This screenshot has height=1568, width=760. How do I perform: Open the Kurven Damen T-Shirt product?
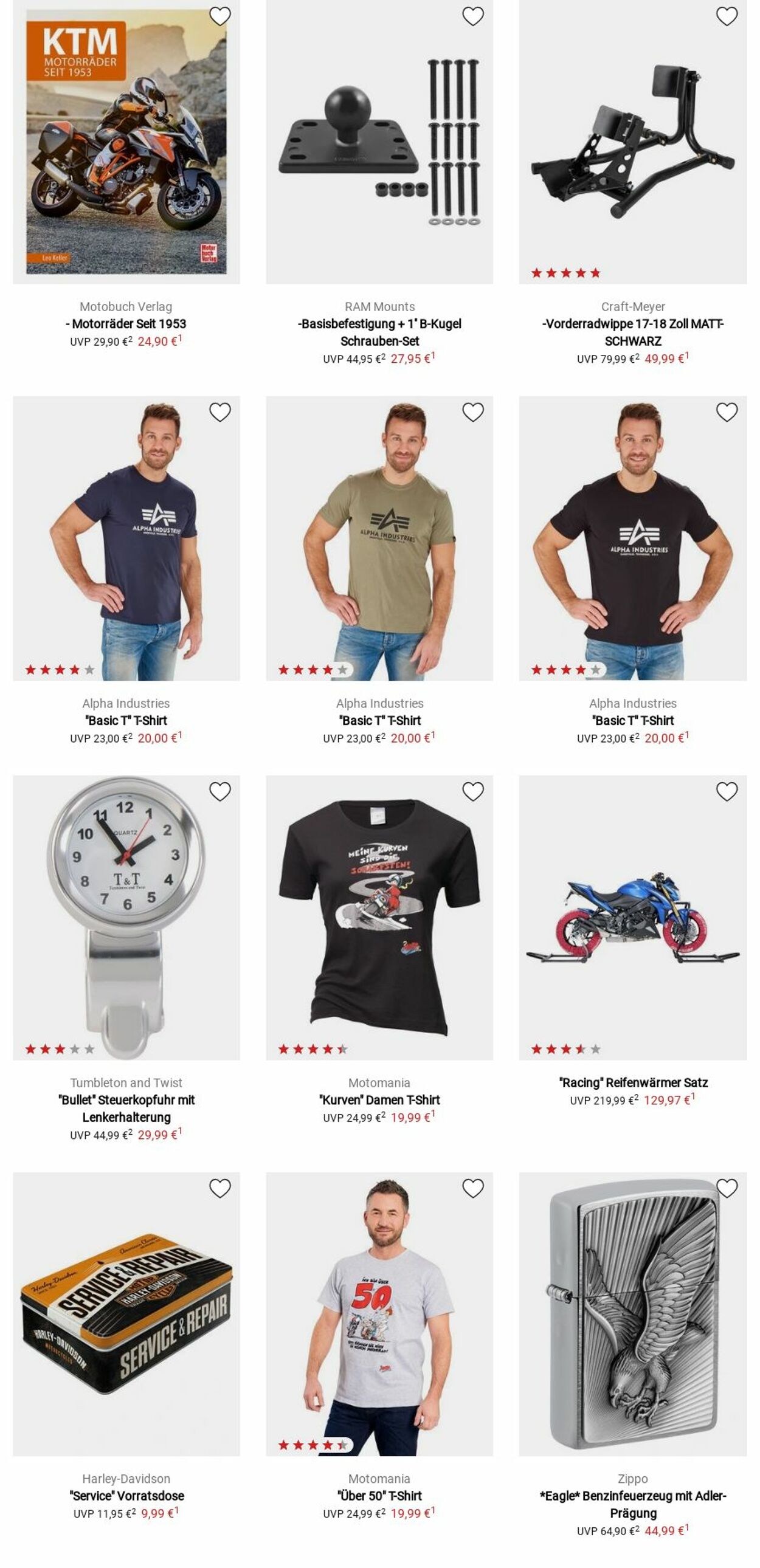tap(379, 1099)
